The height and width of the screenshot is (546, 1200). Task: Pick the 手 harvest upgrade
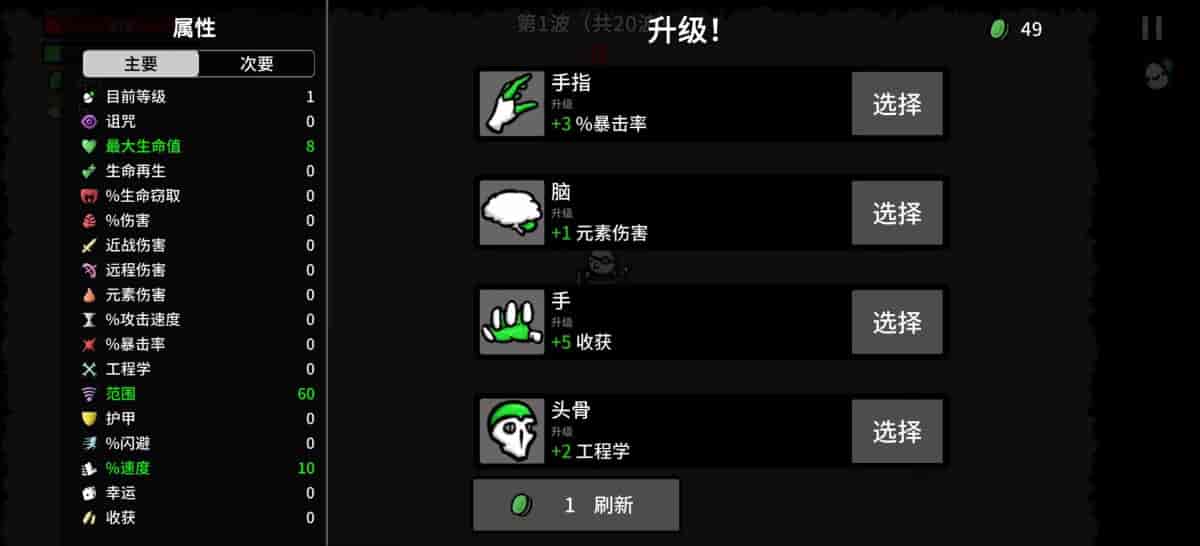tap(897, 322)
